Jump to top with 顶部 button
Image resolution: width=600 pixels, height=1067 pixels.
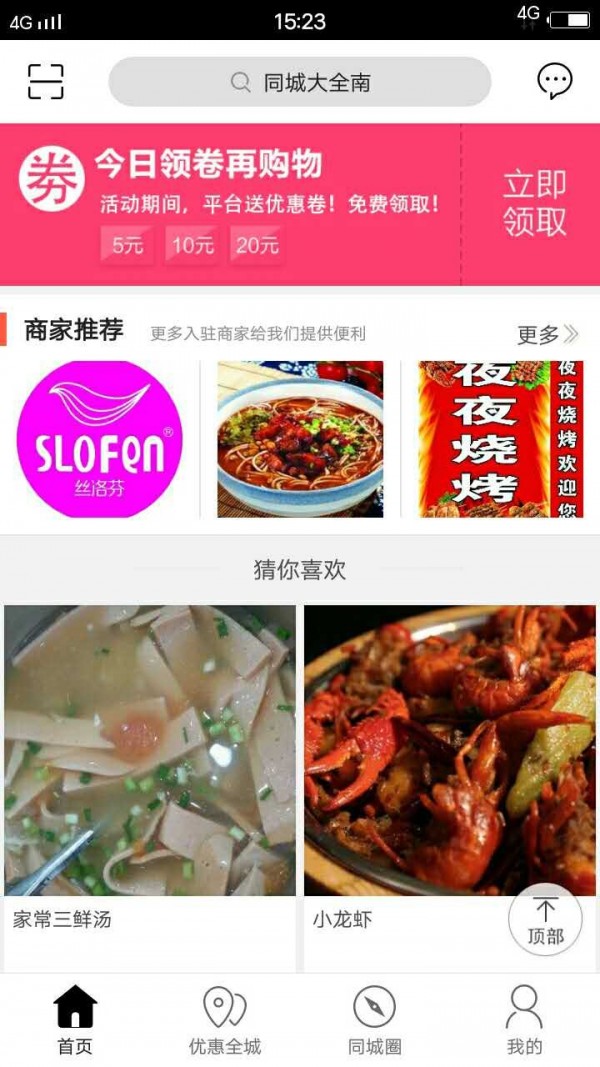545,920
